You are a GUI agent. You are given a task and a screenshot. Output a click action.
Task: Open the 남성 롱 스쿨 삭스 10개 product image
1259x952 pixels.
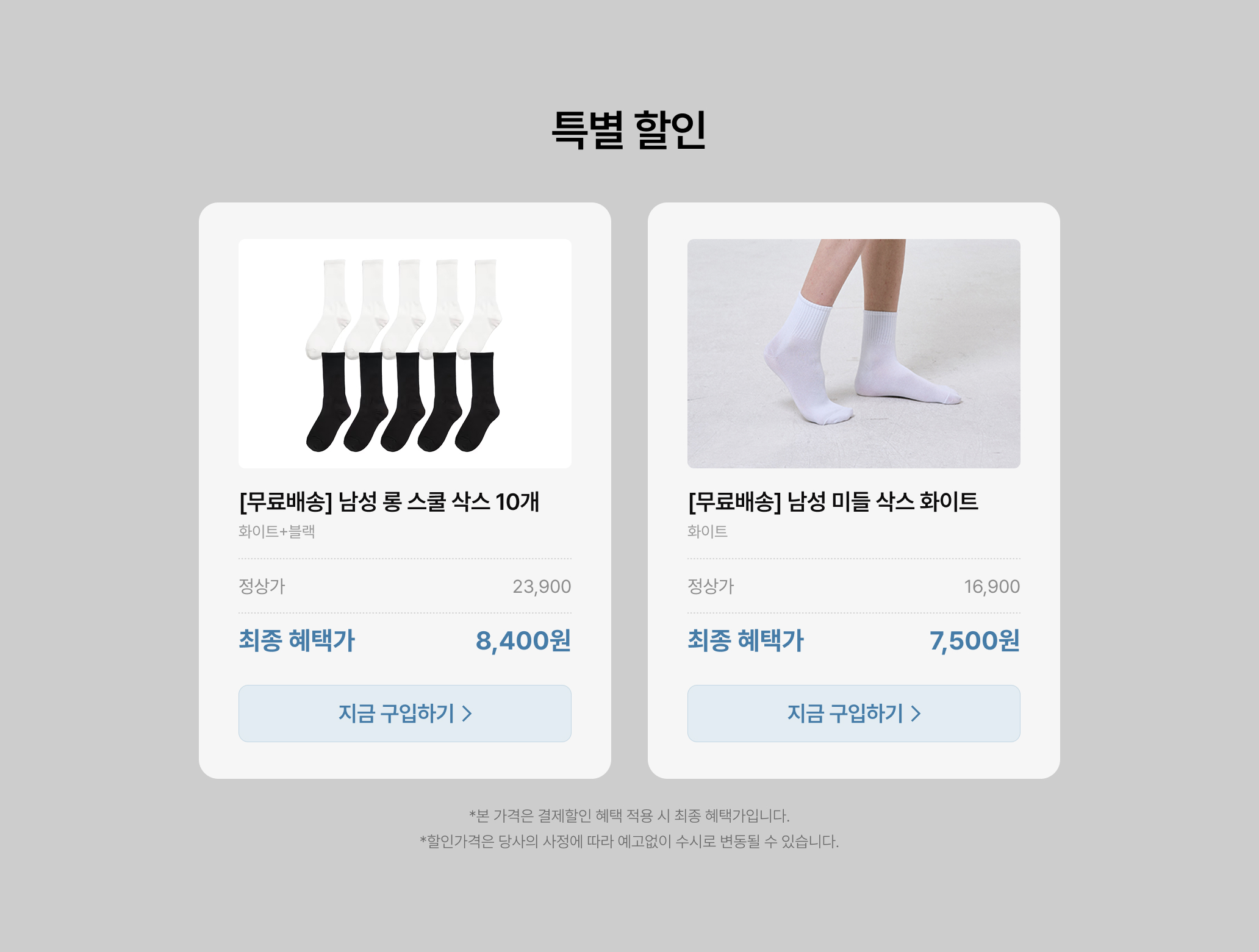[404, 354]
